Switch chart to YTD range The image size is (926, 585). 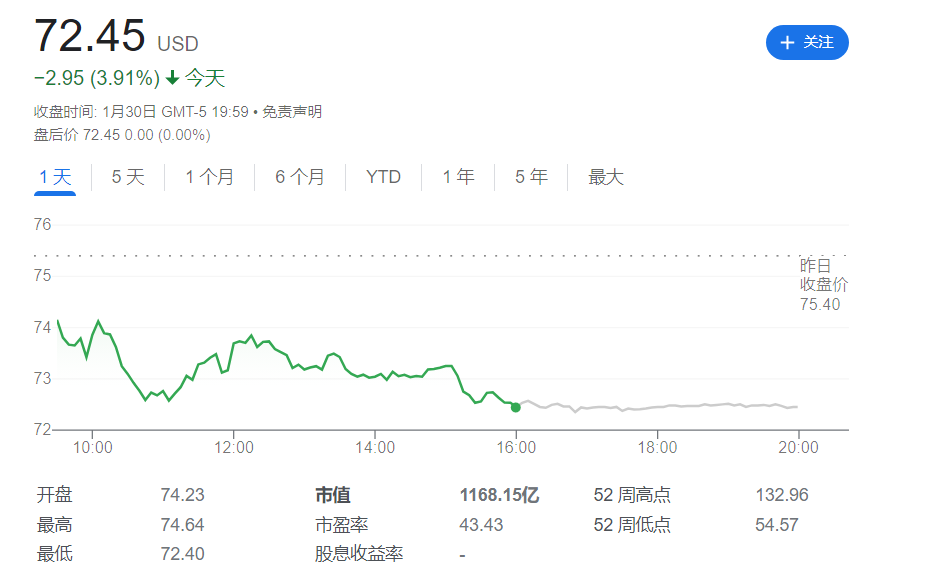tap(383, 177)
